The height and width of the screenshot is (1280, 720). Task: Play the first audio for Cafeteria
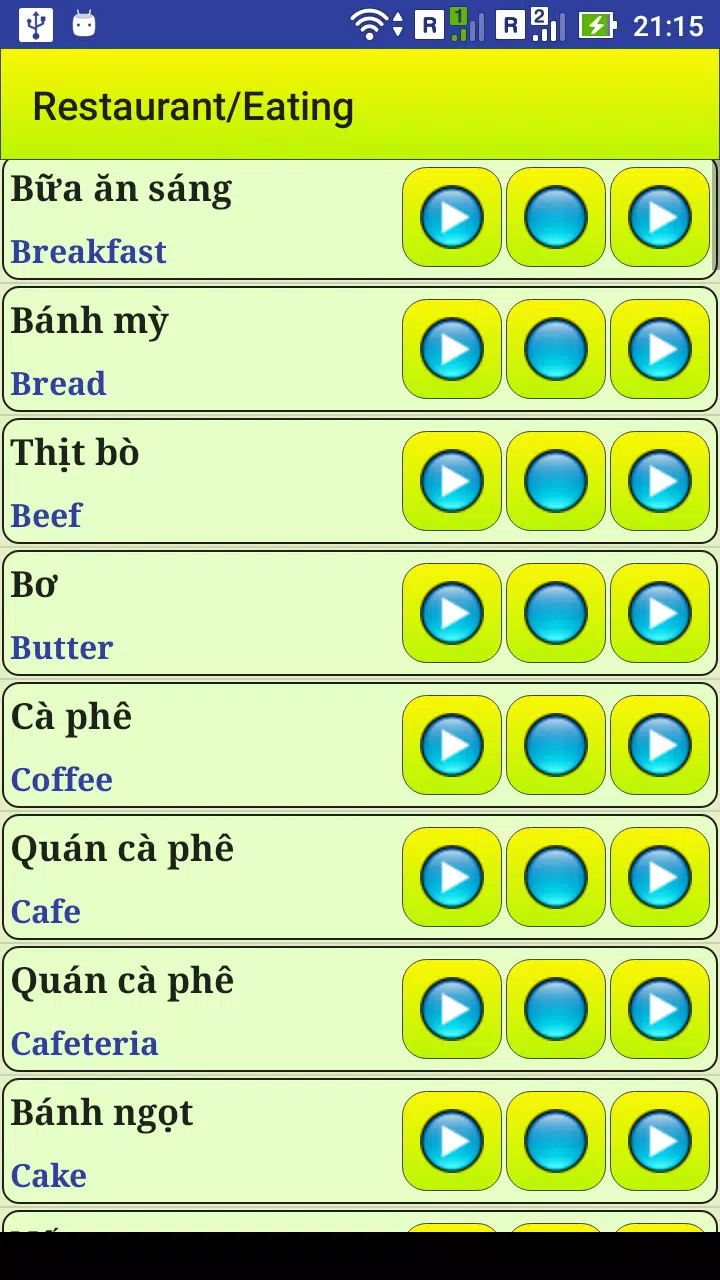tap(452, 1009)
